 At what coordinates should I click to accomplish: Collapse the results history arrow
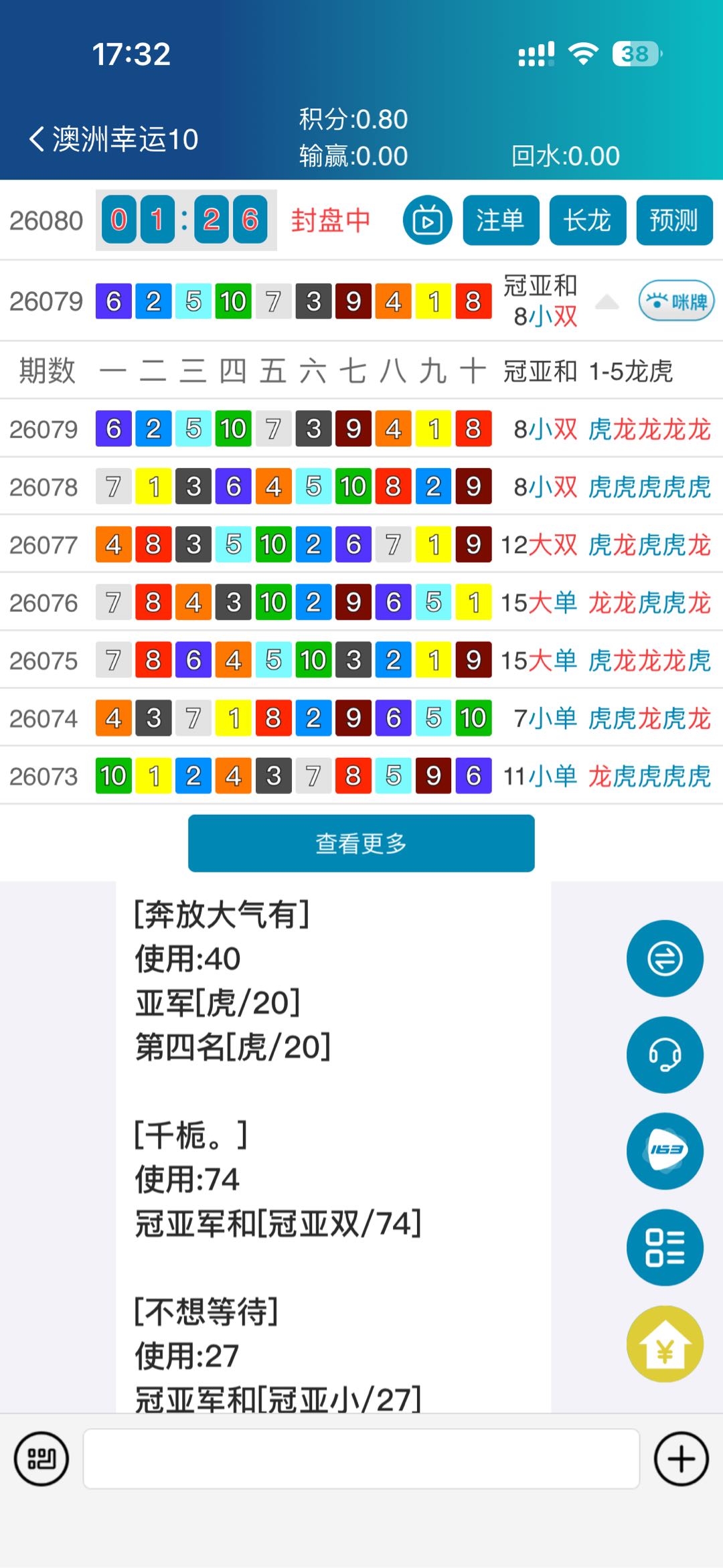pyautogui.click(x=607, y=302)
